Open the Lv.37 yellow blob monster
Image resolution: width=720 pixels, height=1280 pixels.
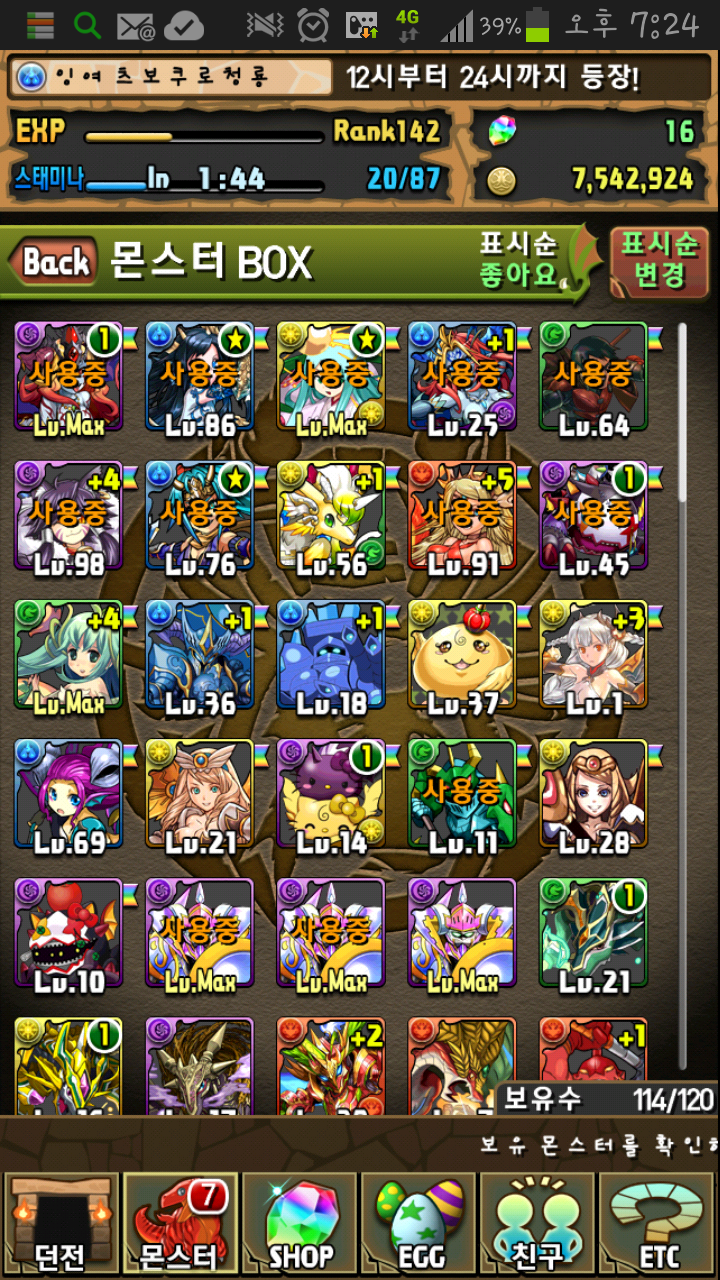click(x=462, y=656)
